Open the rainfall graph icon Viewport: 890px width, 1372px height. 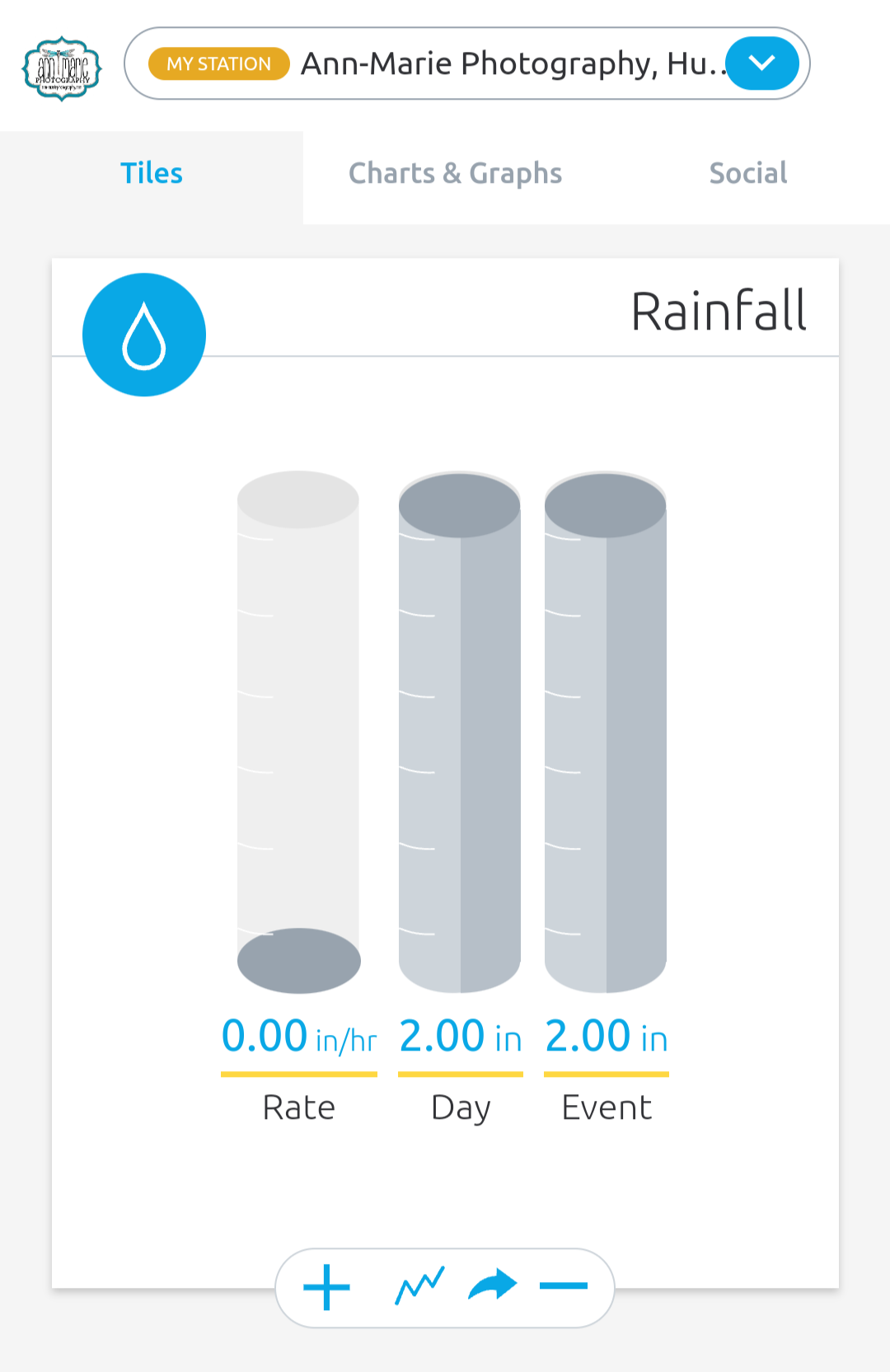click(x=419, y=1286)
